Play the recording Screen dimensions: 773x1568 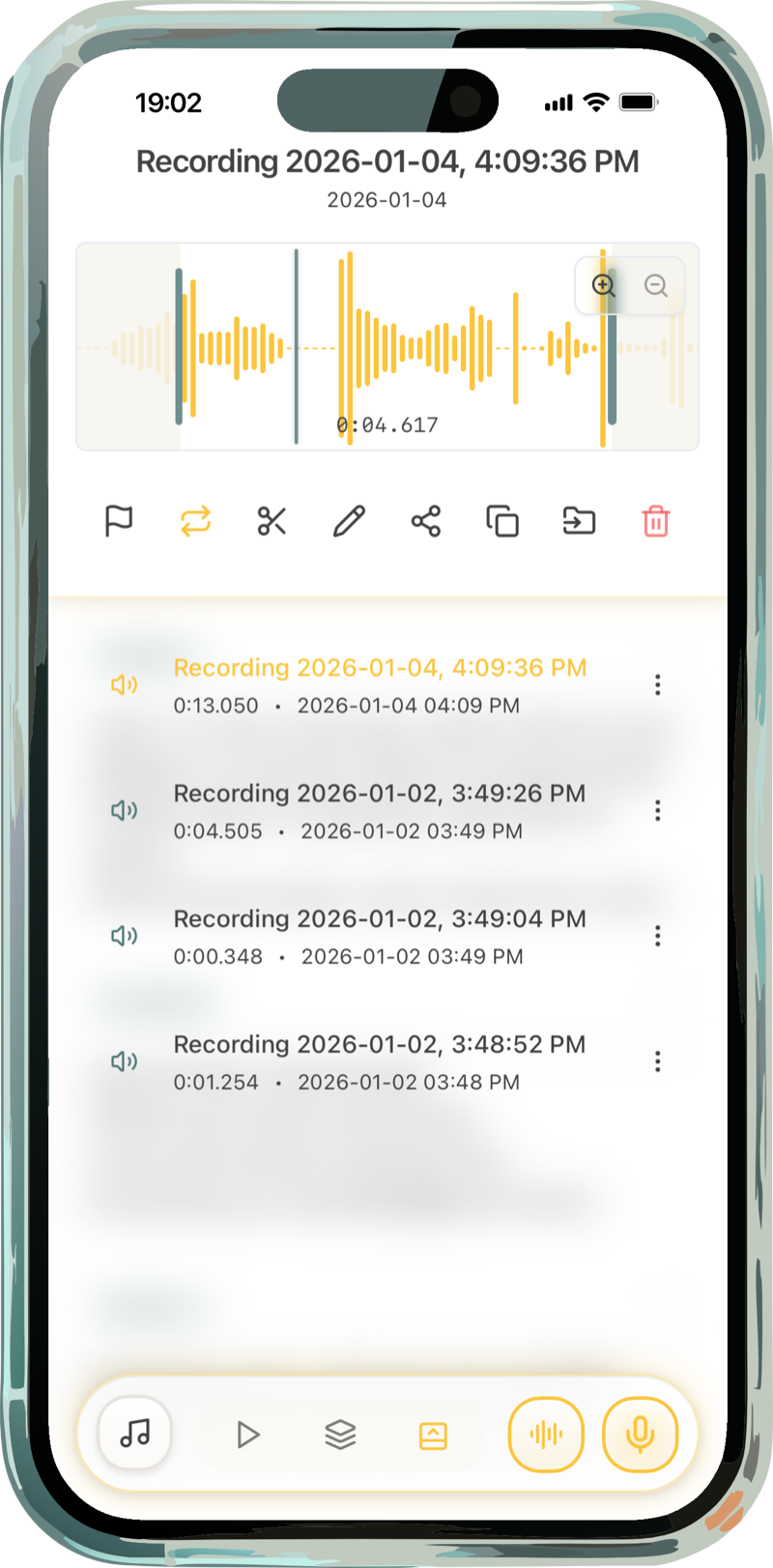point(248,1435)
